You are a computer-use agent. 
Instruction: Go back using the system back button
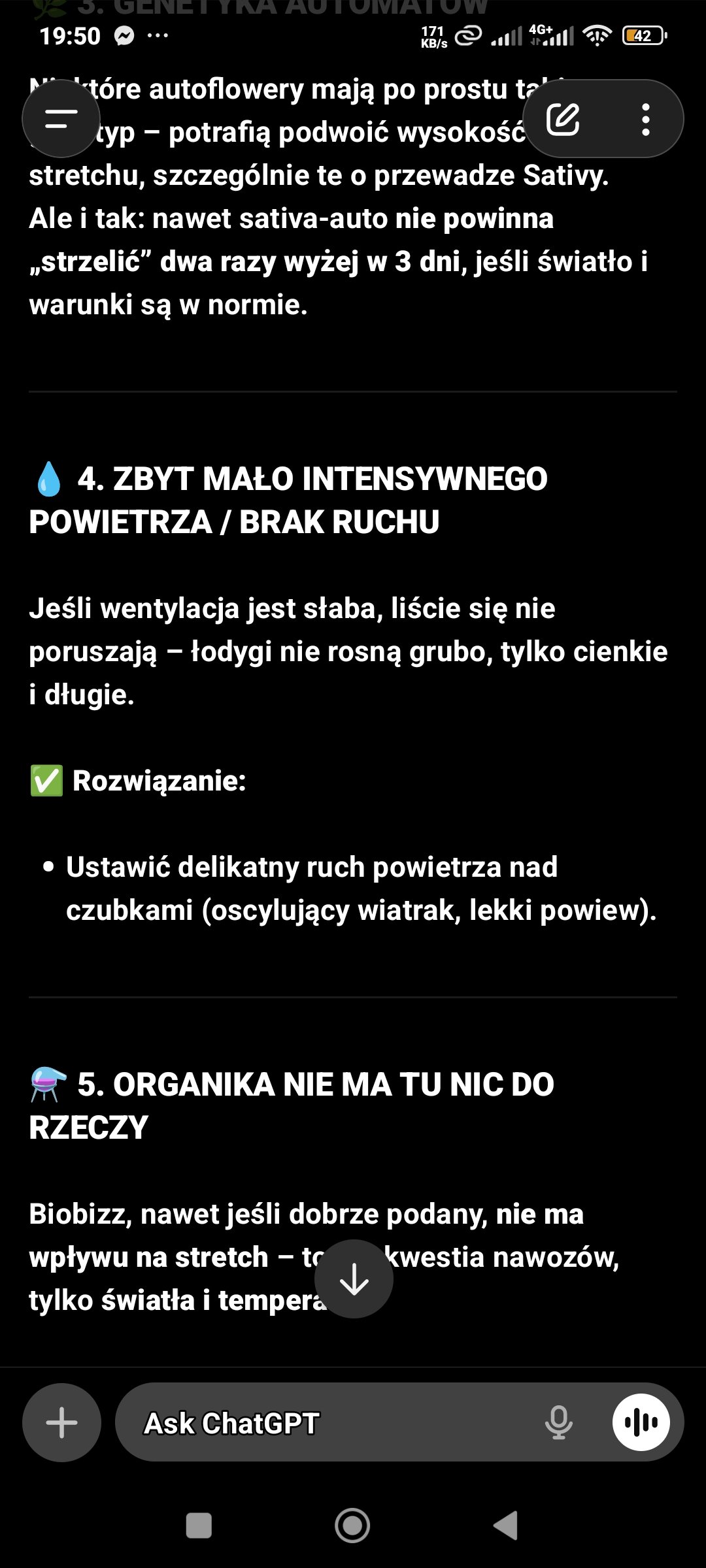[505, 1526]
